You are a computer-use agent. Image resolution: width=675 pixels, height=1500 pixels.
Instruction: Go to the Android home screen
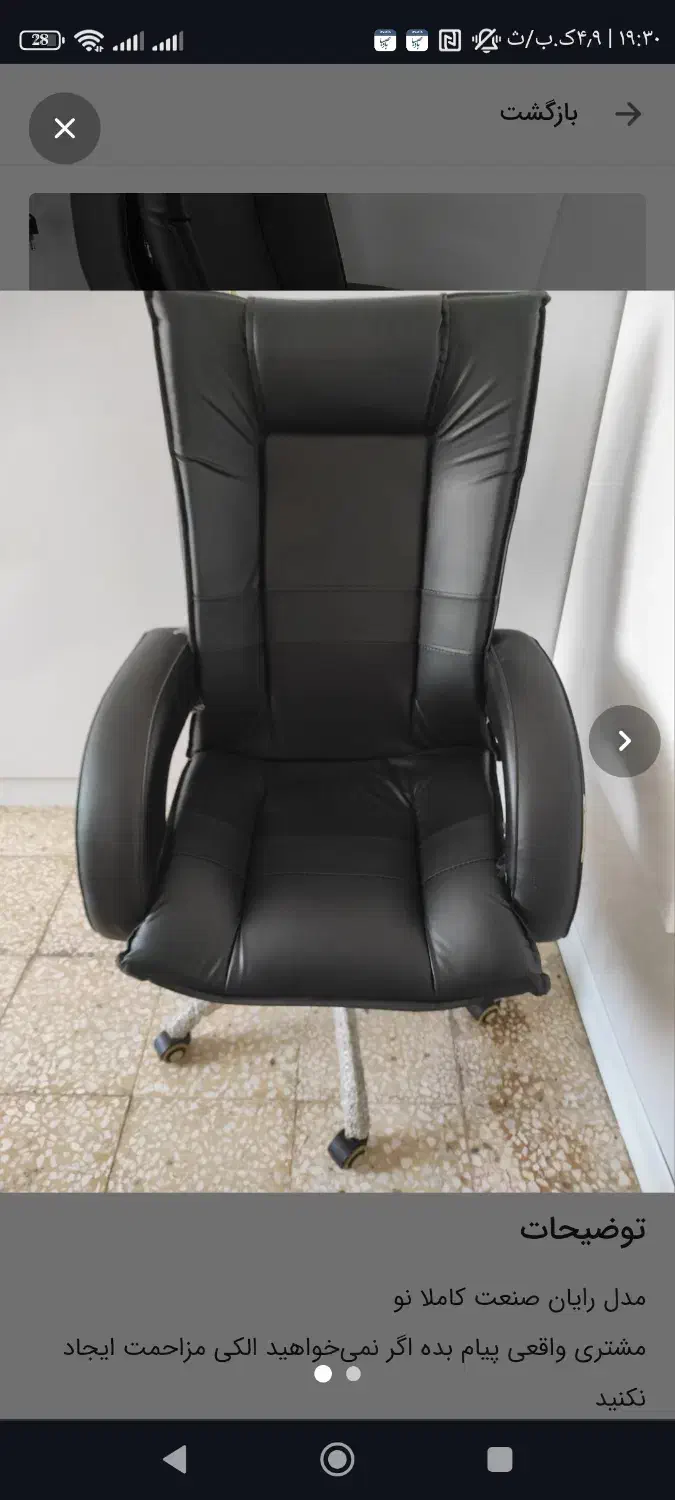[337, 1460]
